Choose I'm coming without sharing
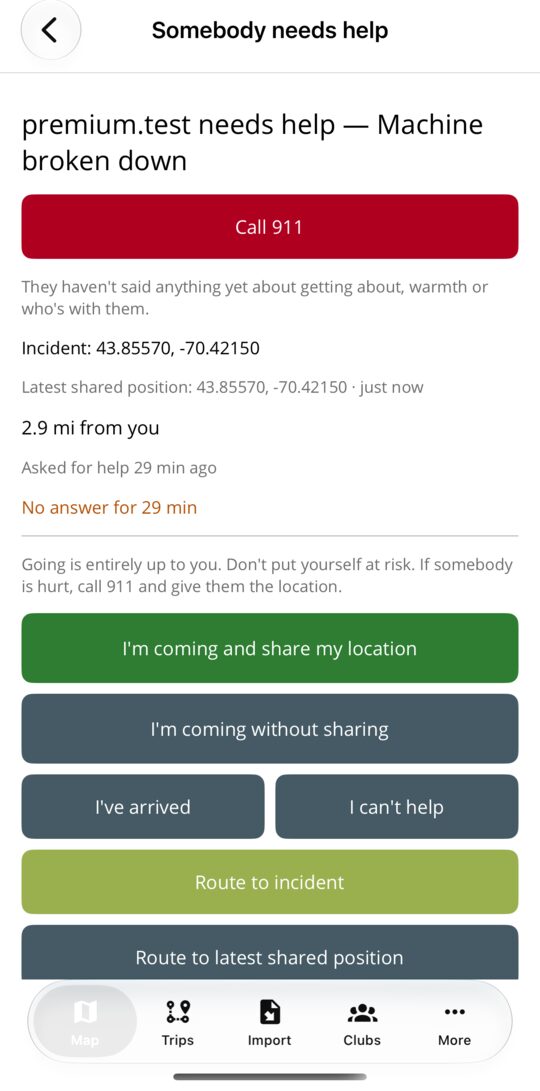 270,729
